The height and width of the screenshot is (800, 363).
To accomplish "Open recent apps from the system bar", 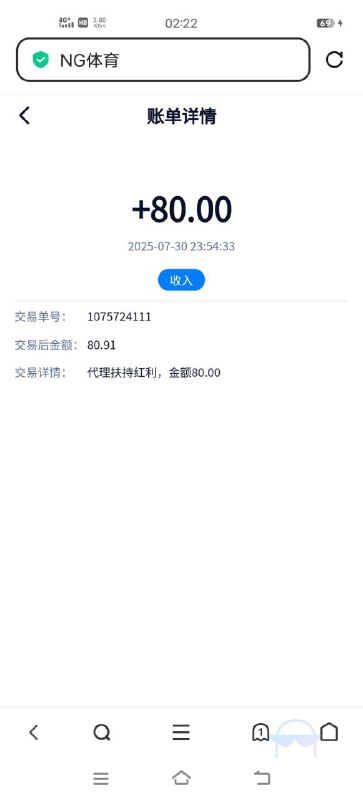I will click(101, 779).
